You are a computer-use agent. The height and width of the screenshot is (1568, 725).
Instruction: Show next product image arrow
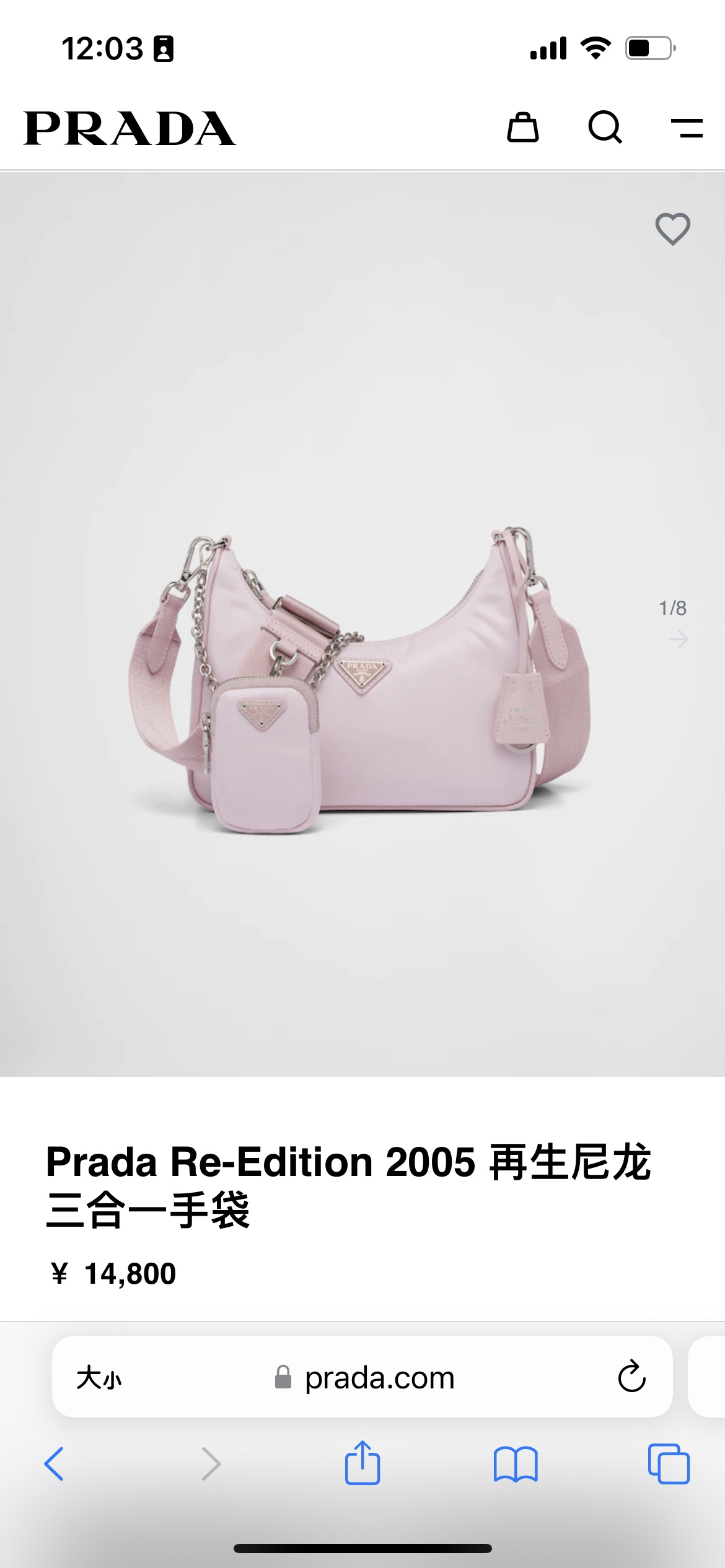[679, 639]
